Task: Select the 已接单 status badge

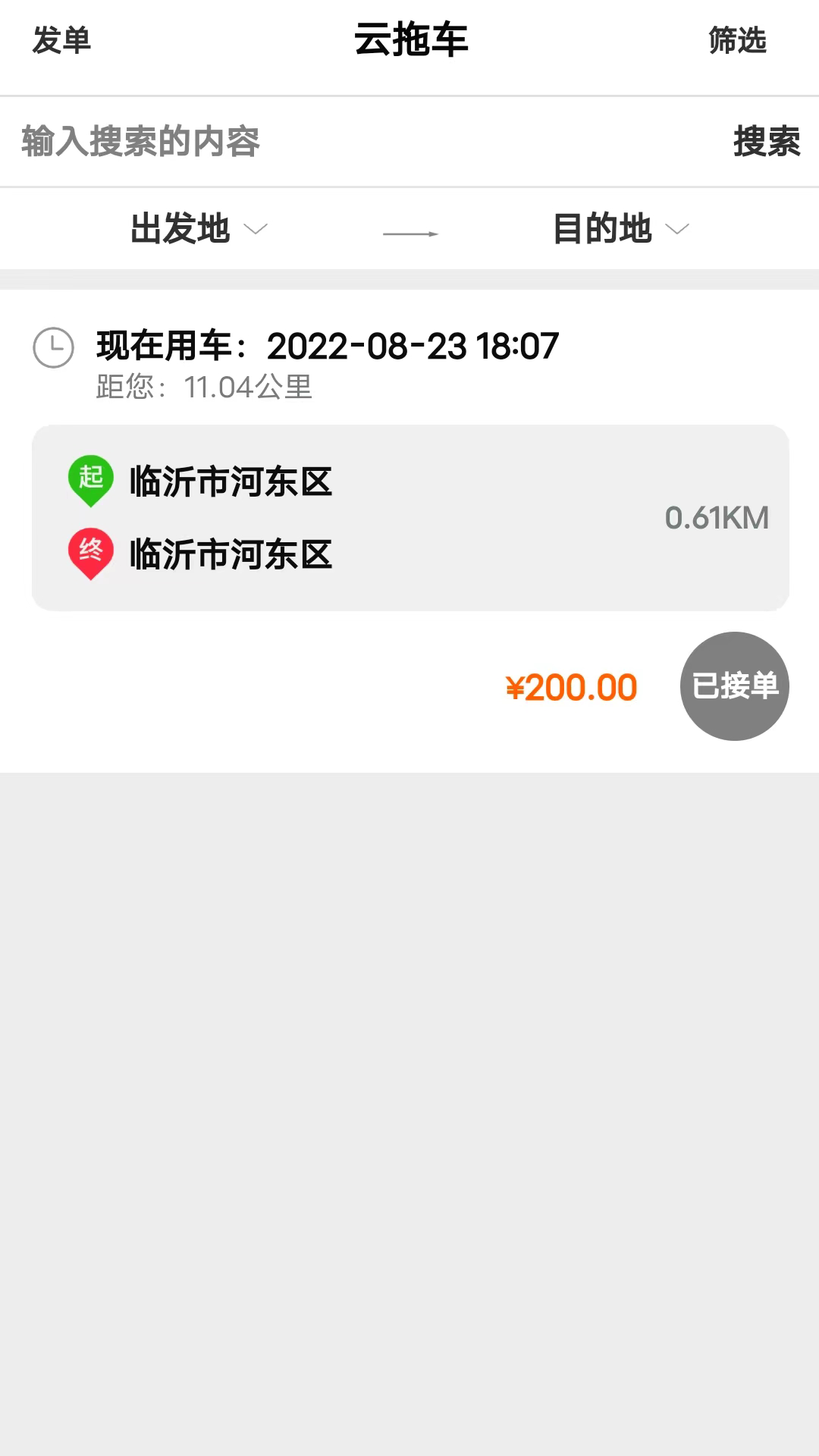Action: pyautogui.click(x=733, y=686)
